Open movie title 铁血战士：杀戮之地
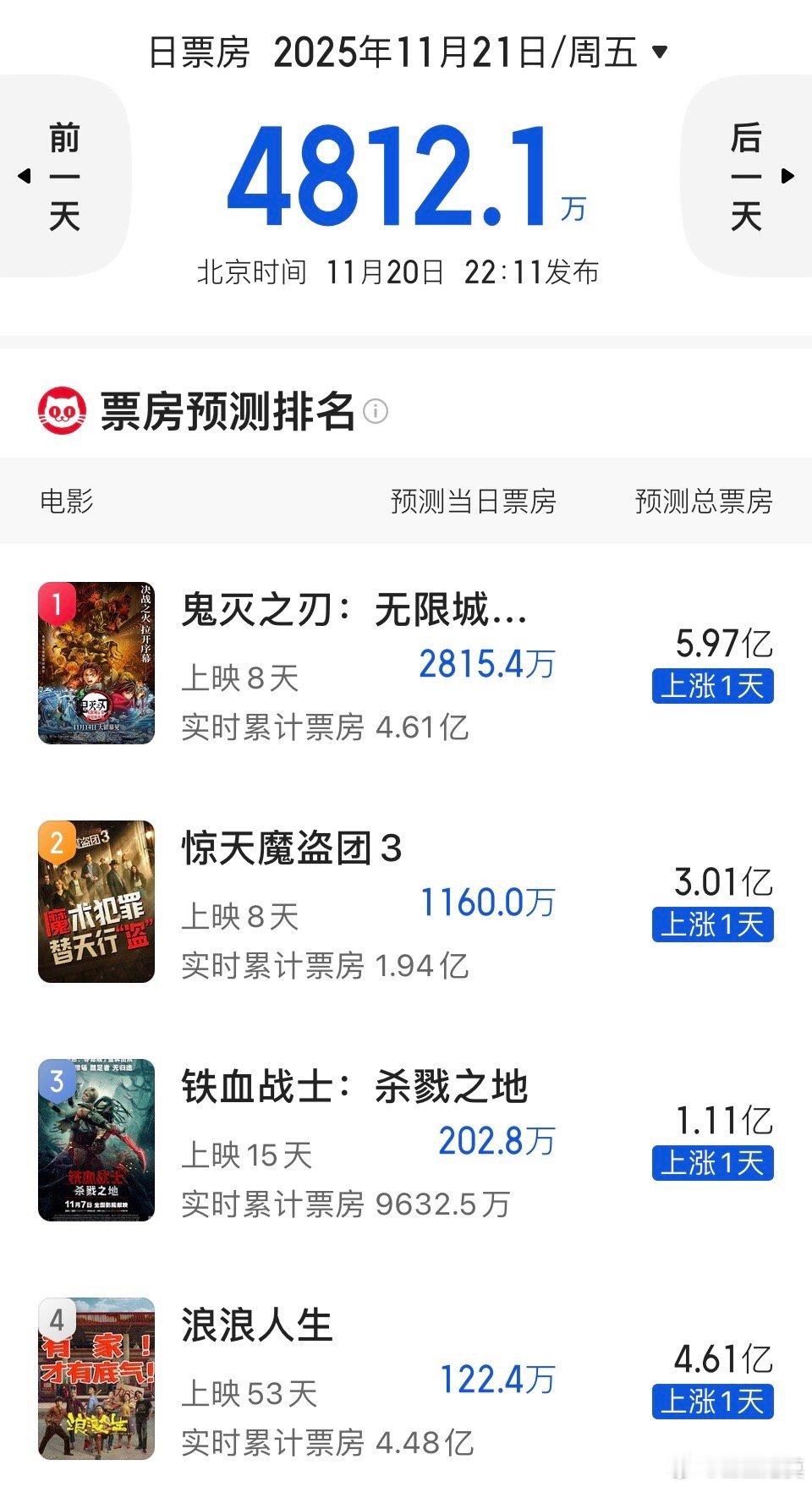The width and height of the screenshot is (812, 1487). 355,1089
